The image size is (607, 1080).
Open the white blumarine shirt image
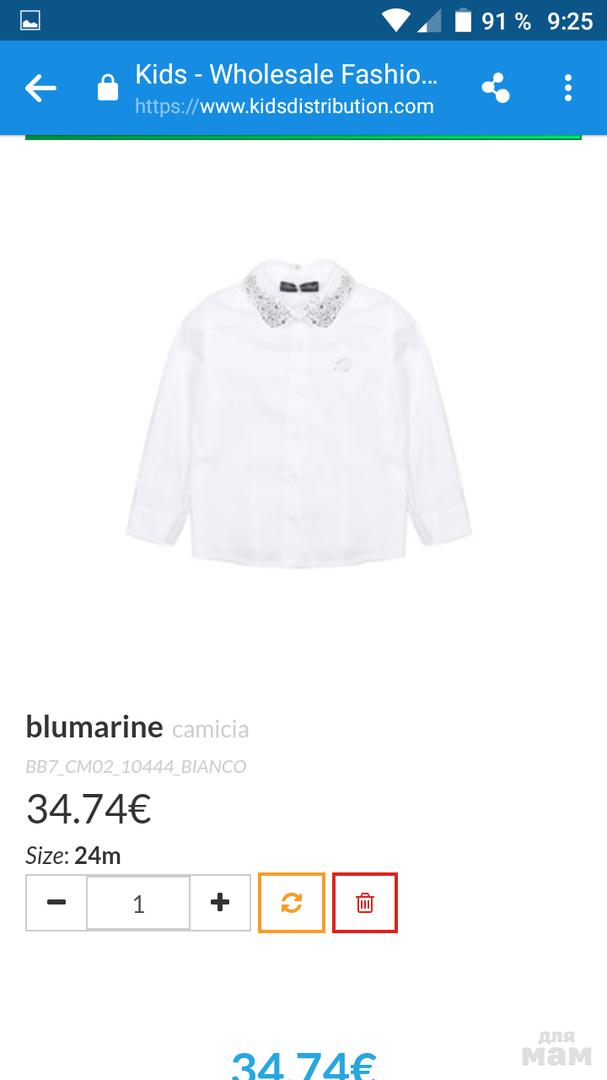click(x=298, y=410)
